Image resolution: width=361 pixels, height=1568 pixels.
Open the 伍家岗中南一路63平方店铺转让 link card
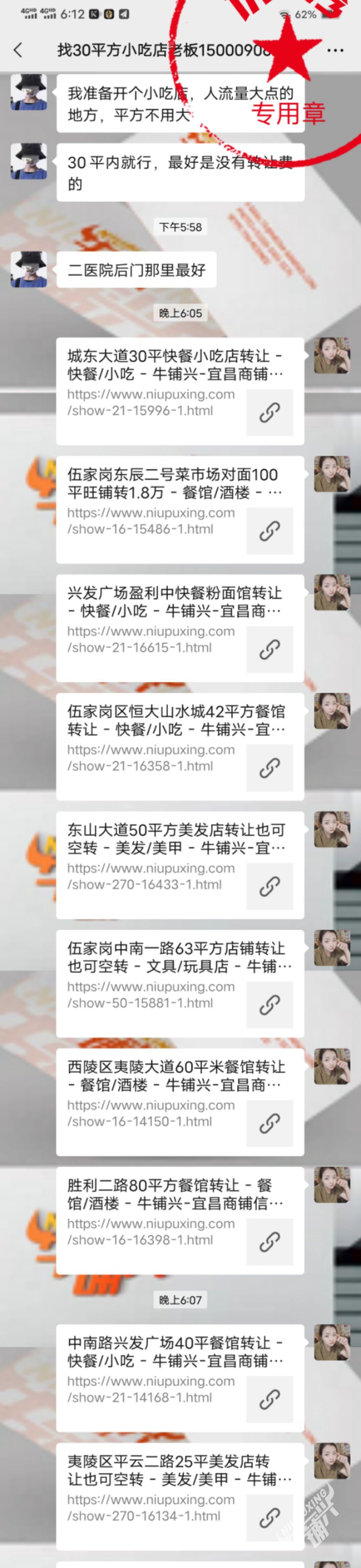(x=180, y=983)
